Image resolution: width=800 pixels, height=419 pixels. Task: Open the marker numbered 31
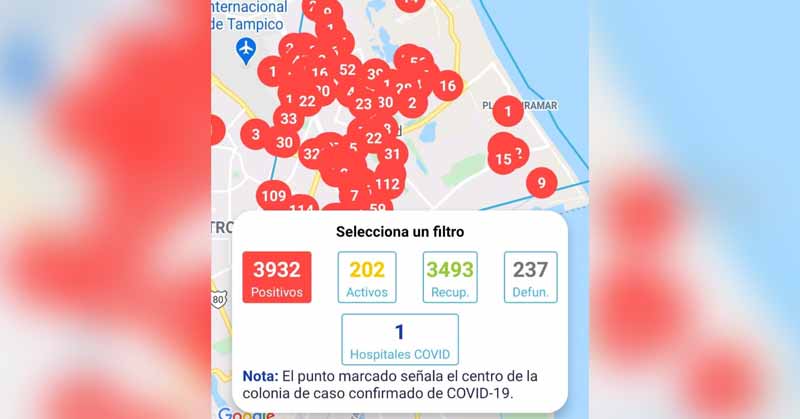click(392, 154)
